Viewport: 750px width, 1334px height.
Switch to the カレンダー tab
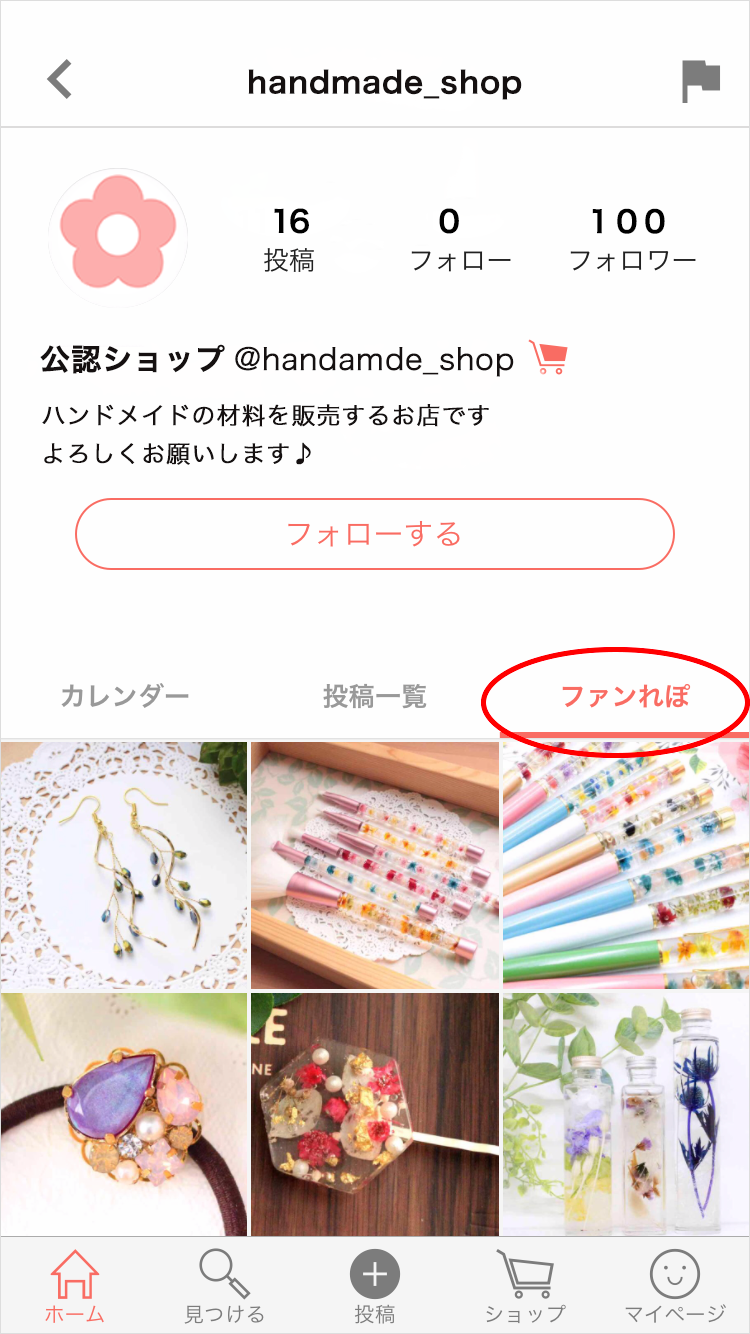[125, 696]
